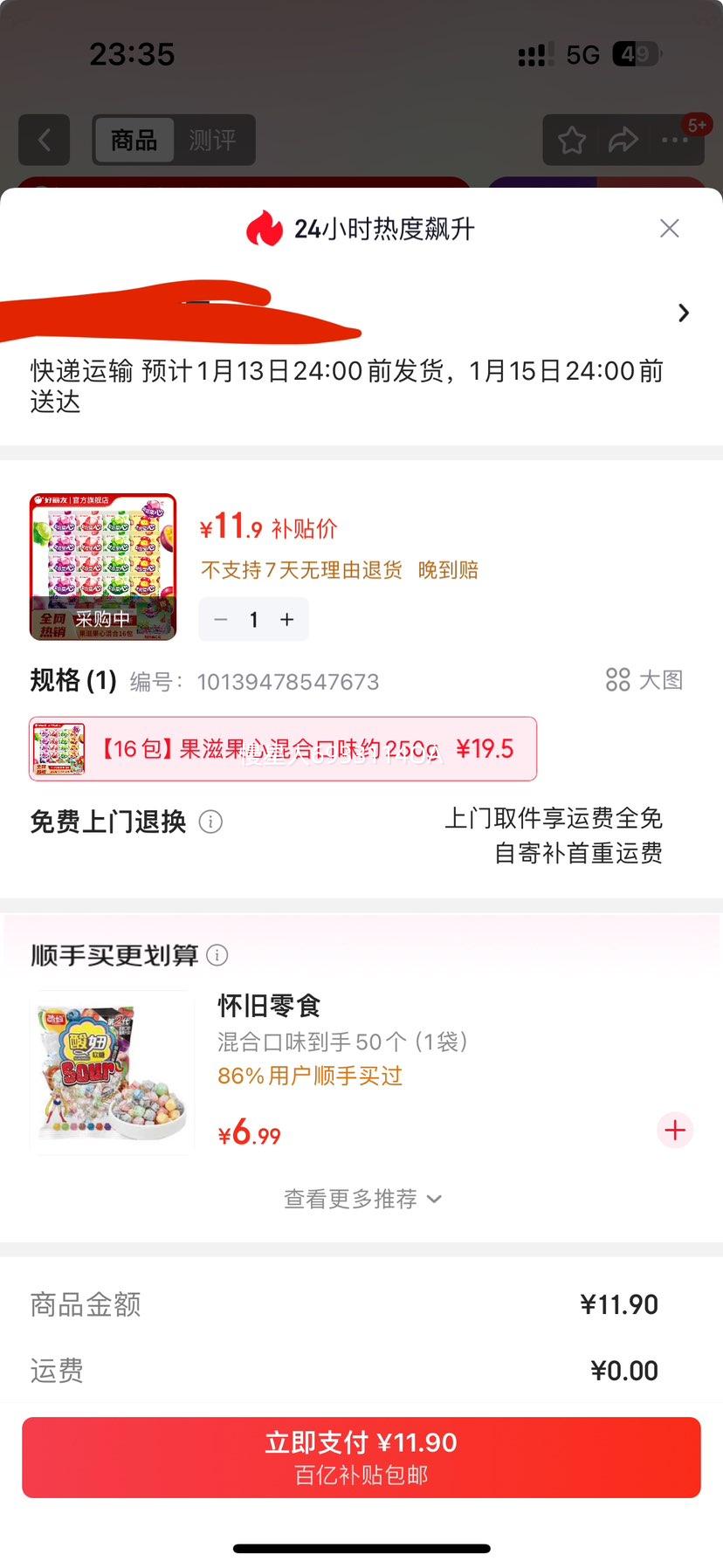Image resolution: width=723 pixels, height=1568 pixels.
Task: Close the popup with the X
Action: pyautogui.click(x=670, y=228)
